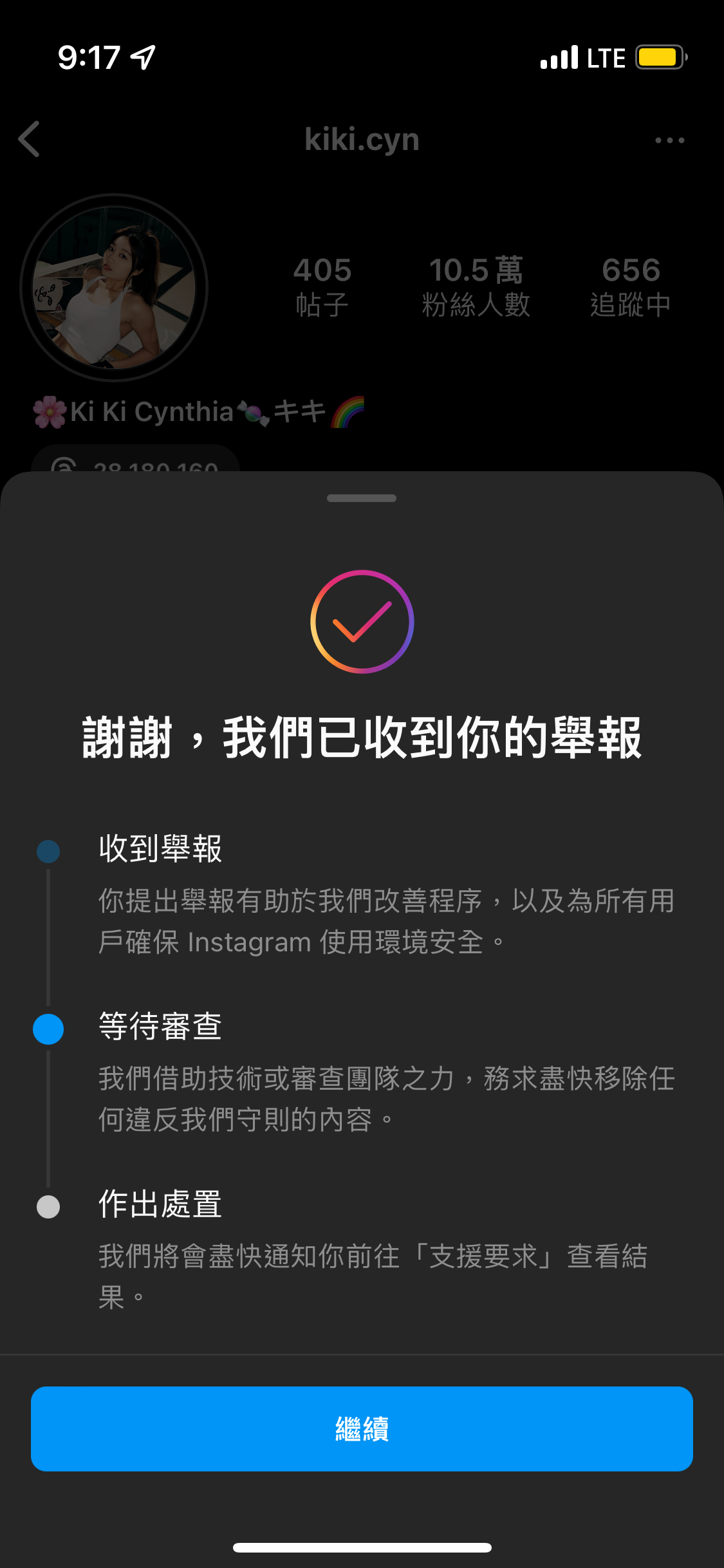Tap the colorful checkmark confirmation icon
Viewport: 724px width, 1568px height.
pos(362,622)
